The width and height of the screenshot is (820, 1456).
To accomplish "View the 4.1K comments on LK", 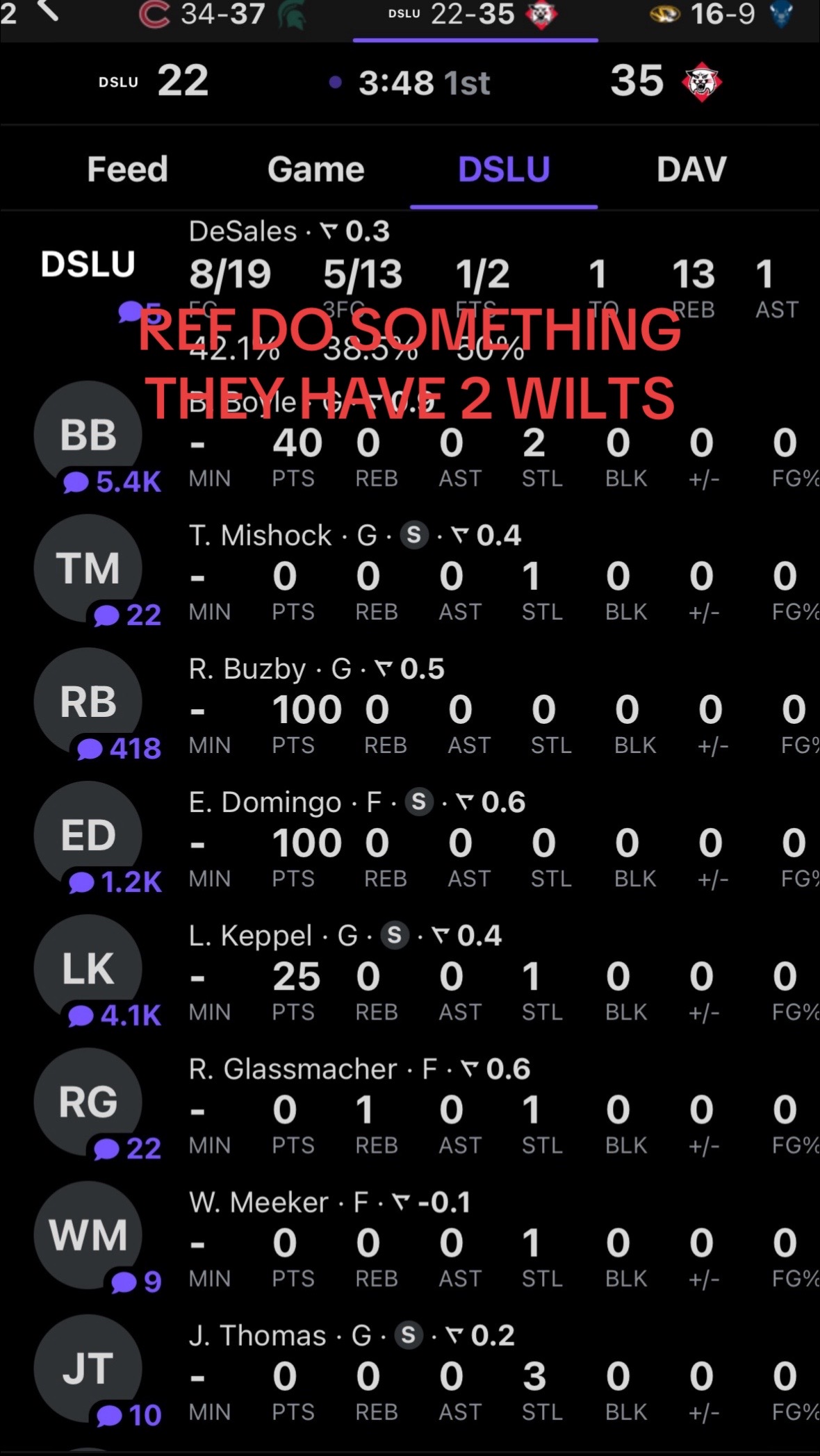I will [x=115, y=1015].
